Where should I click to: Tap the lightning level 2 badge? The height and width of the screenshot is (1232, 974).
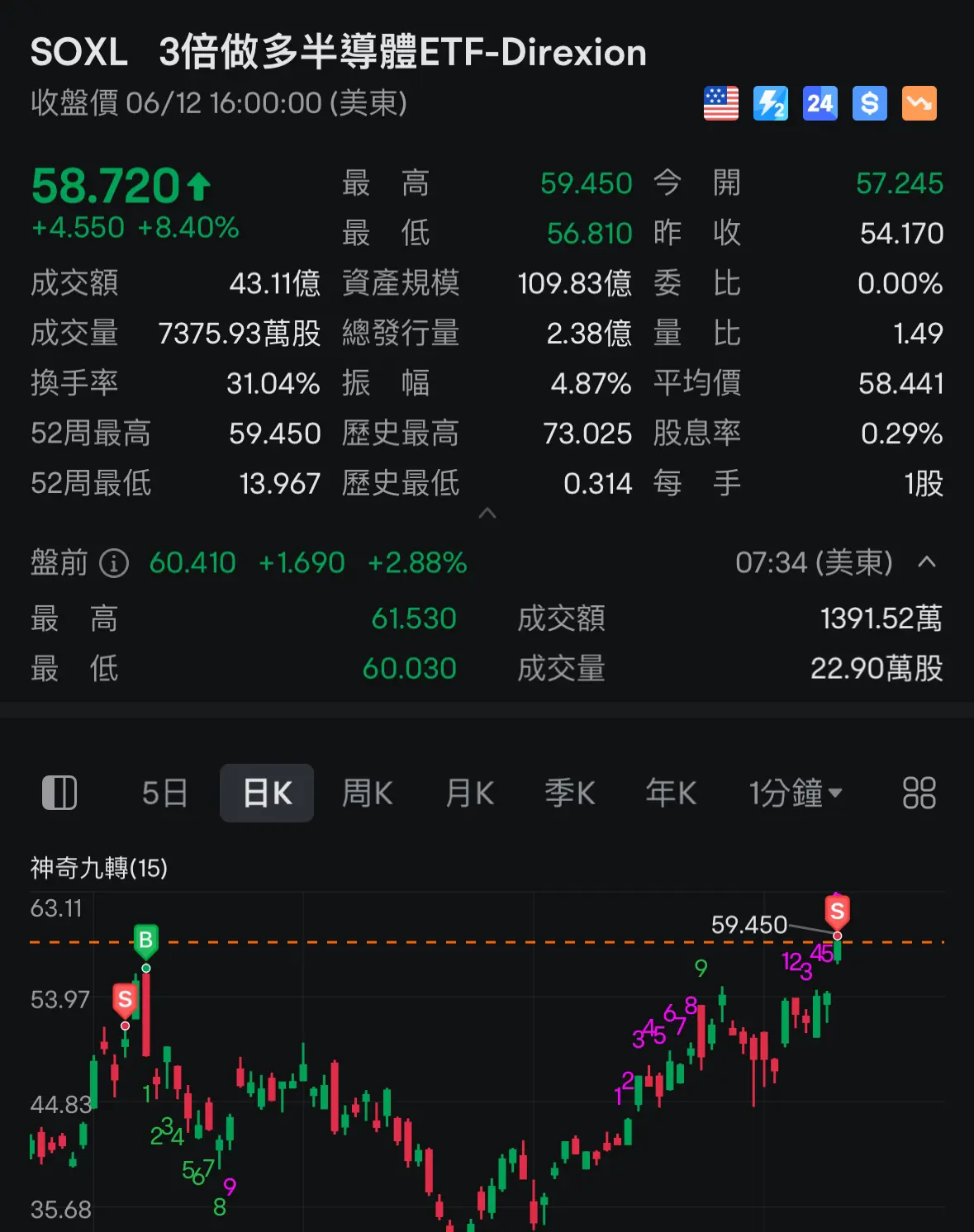(x=771, y=104)
